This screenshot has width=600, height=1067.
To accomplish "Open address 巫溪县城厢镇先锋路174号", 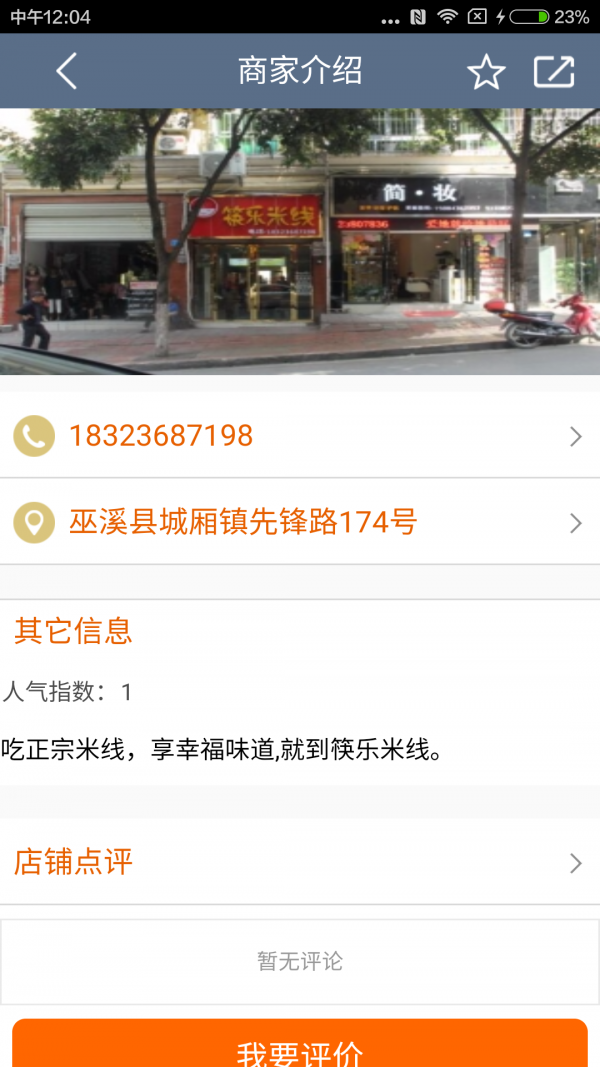I will point(300,522).
